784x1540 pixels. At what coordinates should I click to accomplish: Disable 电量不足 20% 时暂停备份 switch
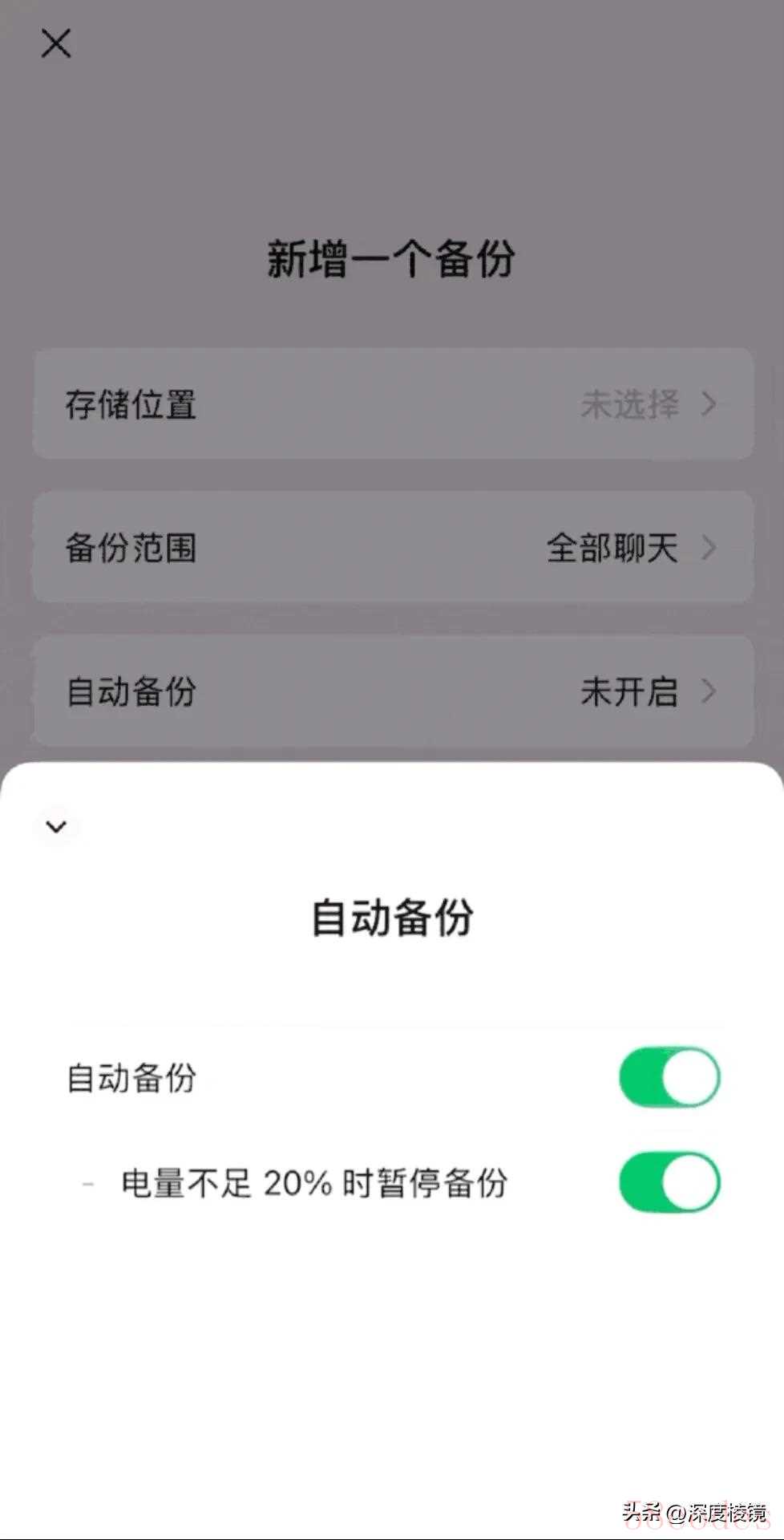tap(669, 1182)
